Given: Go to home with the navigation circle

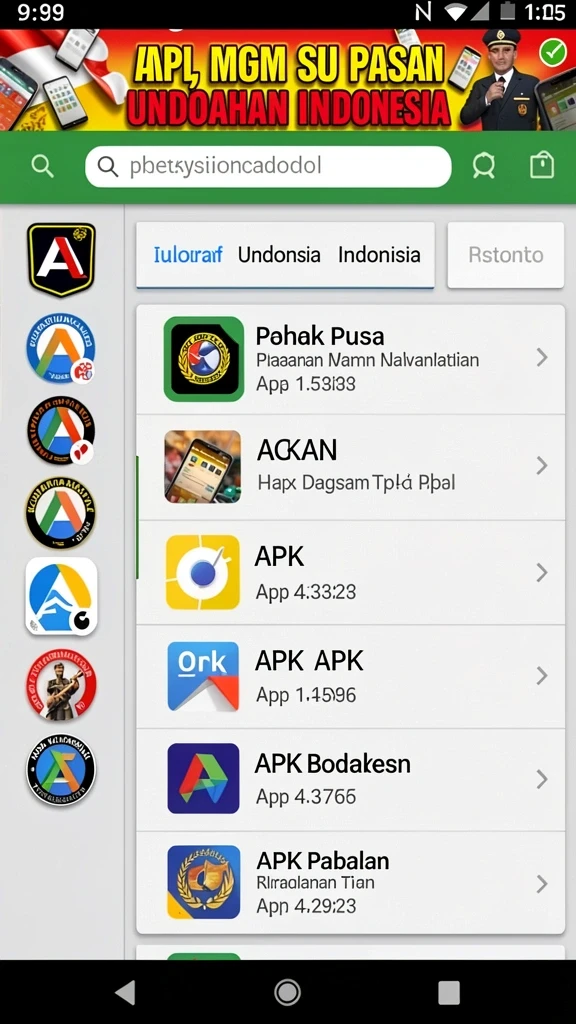Looking at the screenshot, I should click(x=287, y=993).
